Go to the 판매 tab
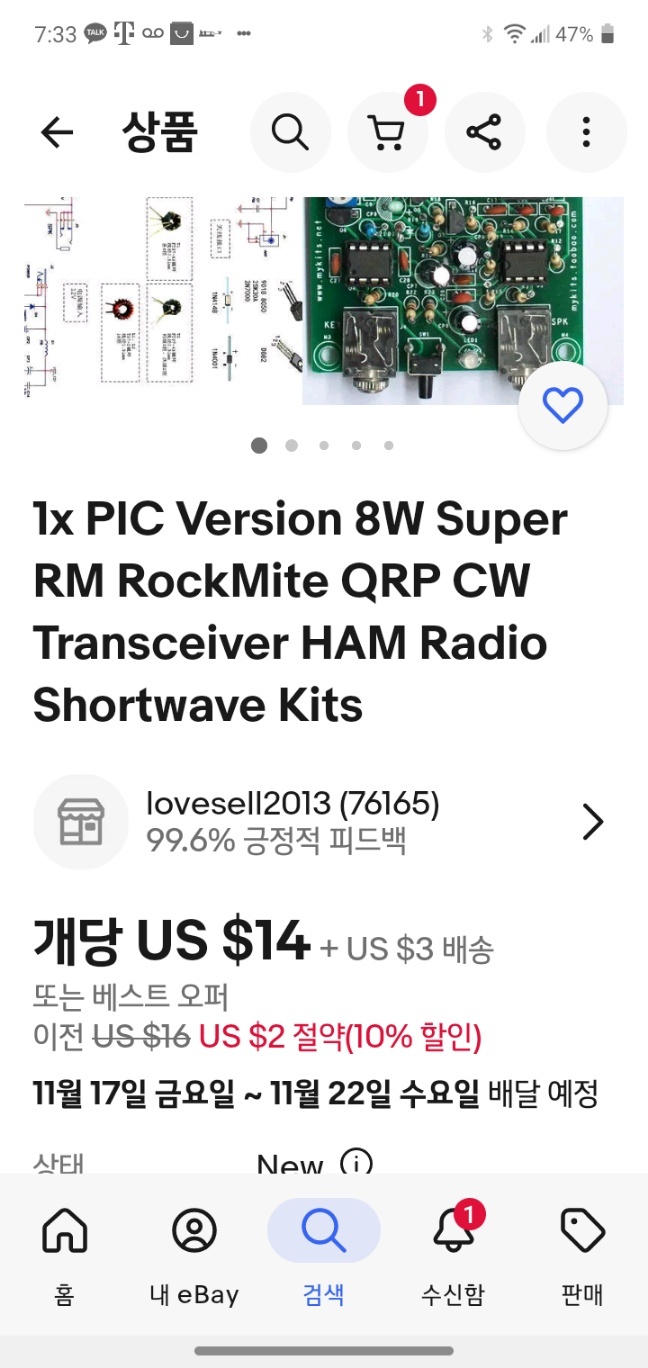 coord(582,1255)
